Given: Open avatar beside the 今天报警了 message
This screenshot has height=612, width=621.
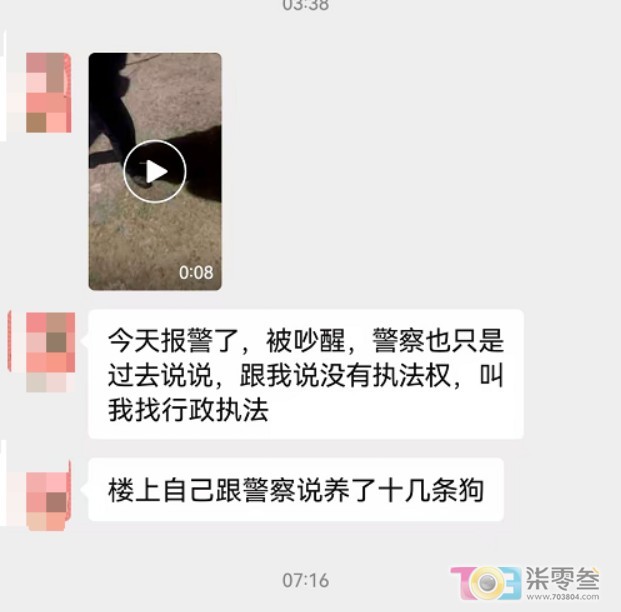Looking at the screenshot, I should (47, 351).
